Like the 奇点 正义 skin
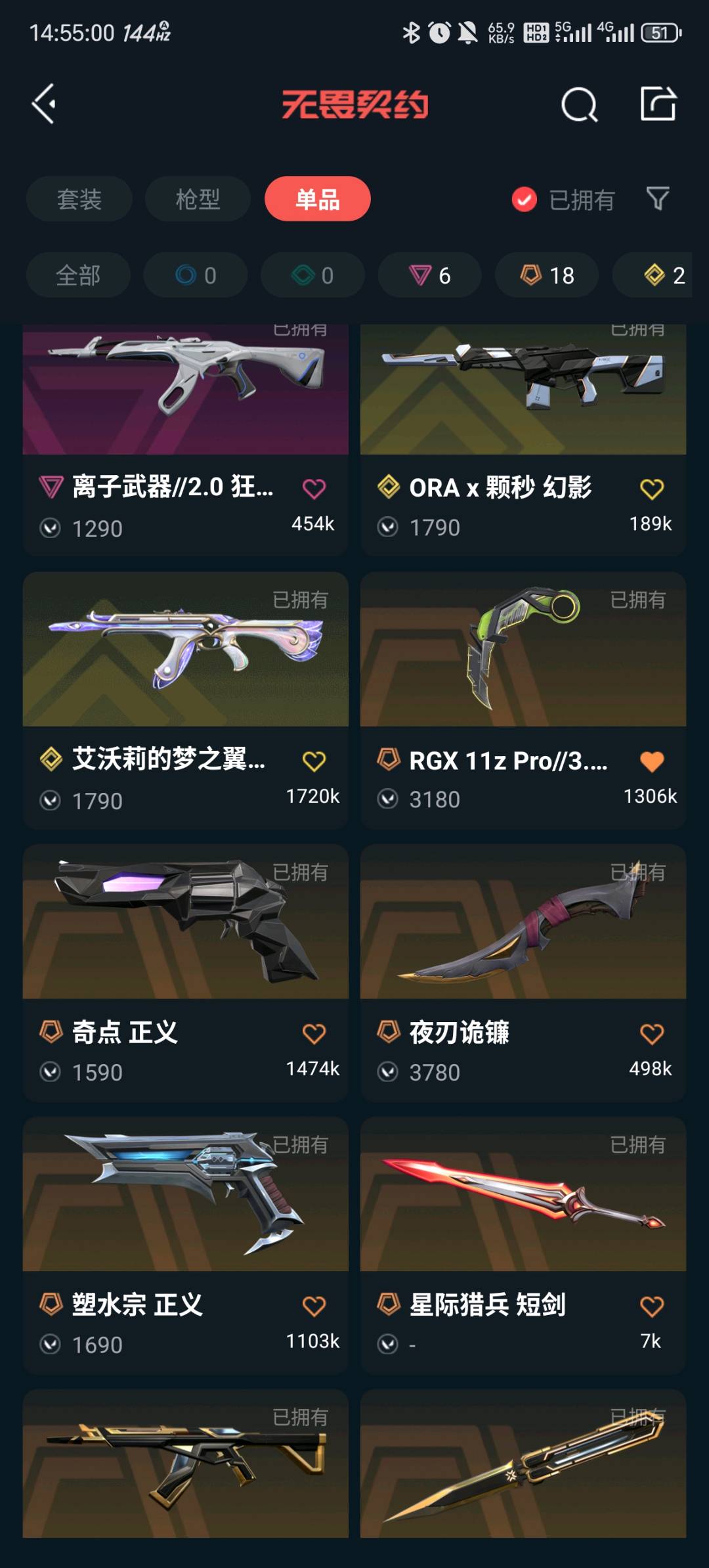 314,1033
